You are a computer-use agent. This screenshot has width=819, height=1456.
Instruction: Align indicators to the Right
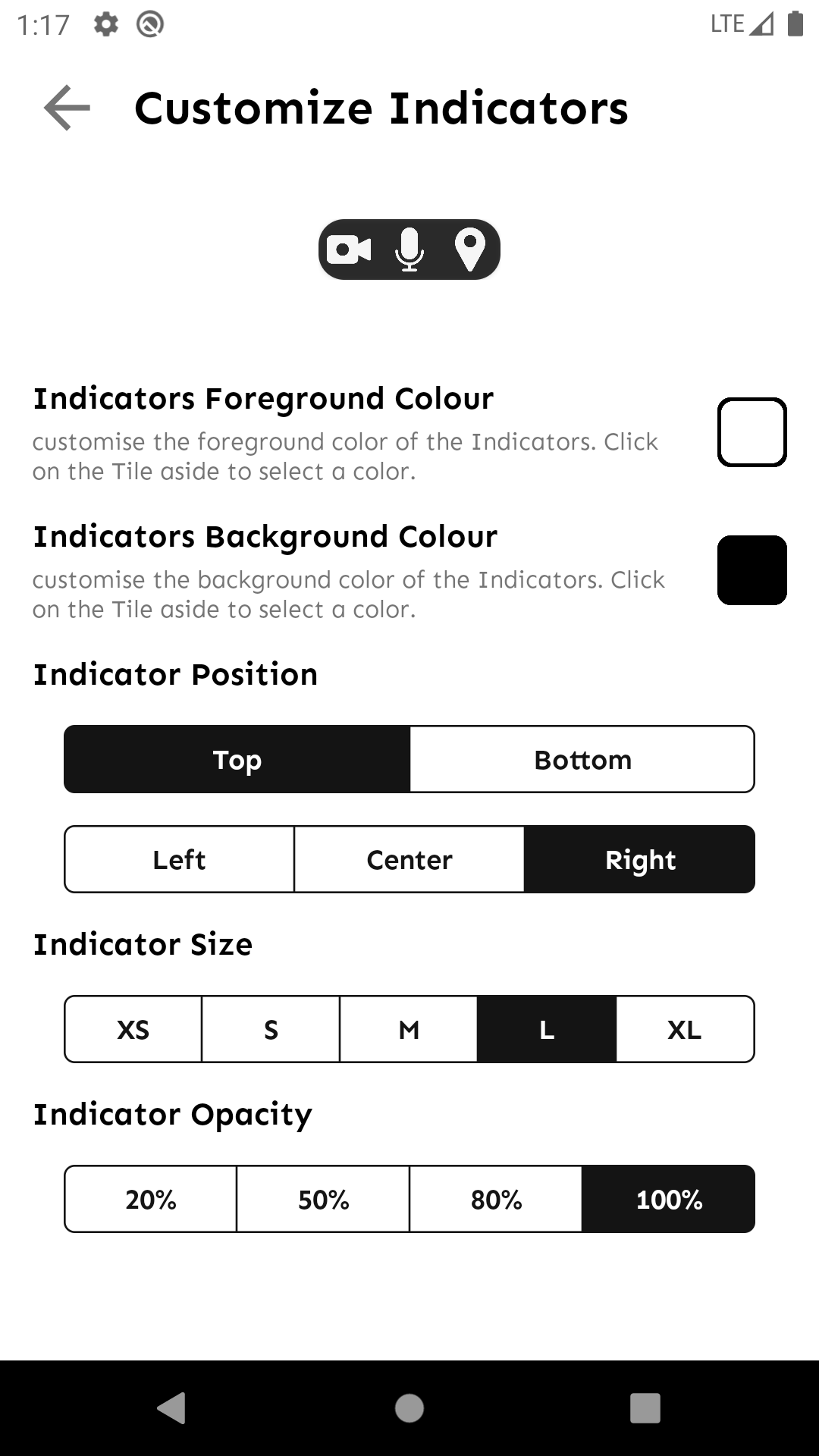639,859
